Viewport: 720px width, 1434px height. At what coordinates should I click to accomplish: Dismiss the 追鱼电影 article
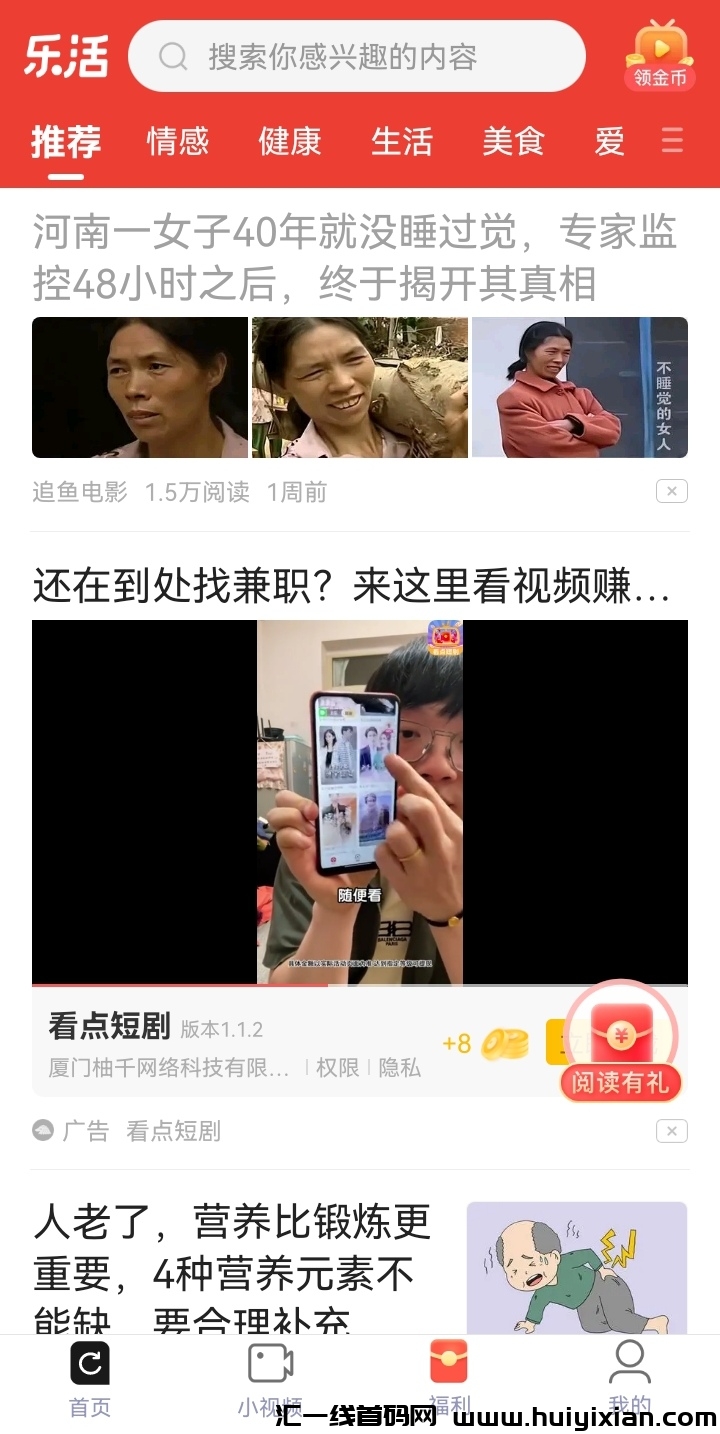(x=671, y=491)
